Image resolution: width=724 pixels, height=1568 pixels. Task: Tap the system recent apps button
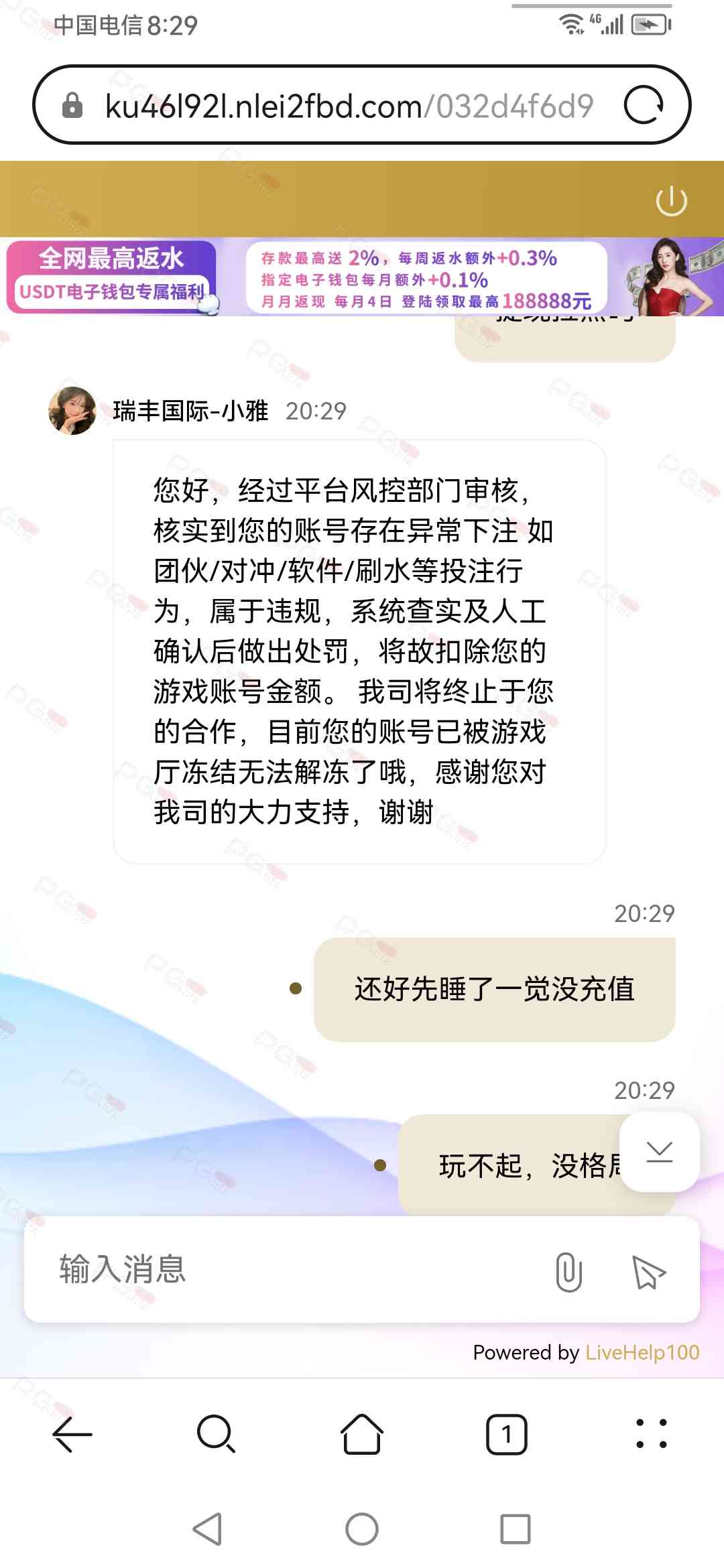click(x=515, y=1529)
